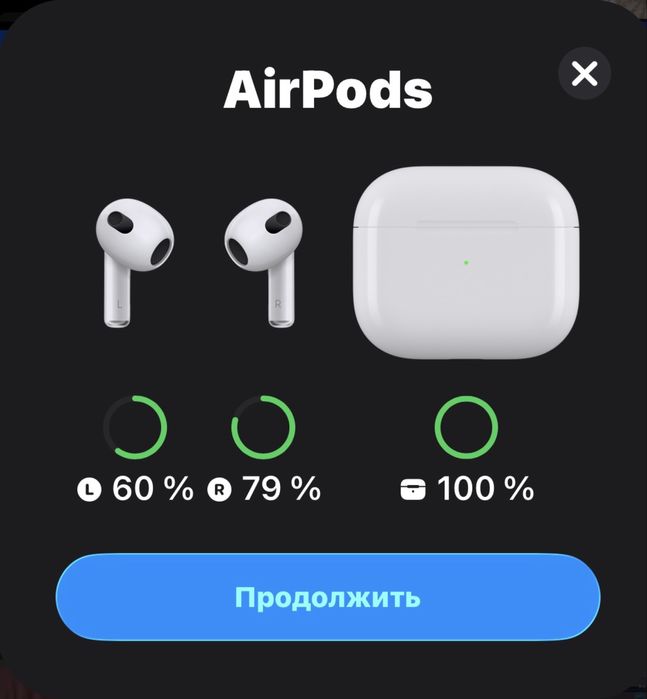The image size is (647, 699).
Task: Close the AirPods popup card
Action: tap(584, 73)
